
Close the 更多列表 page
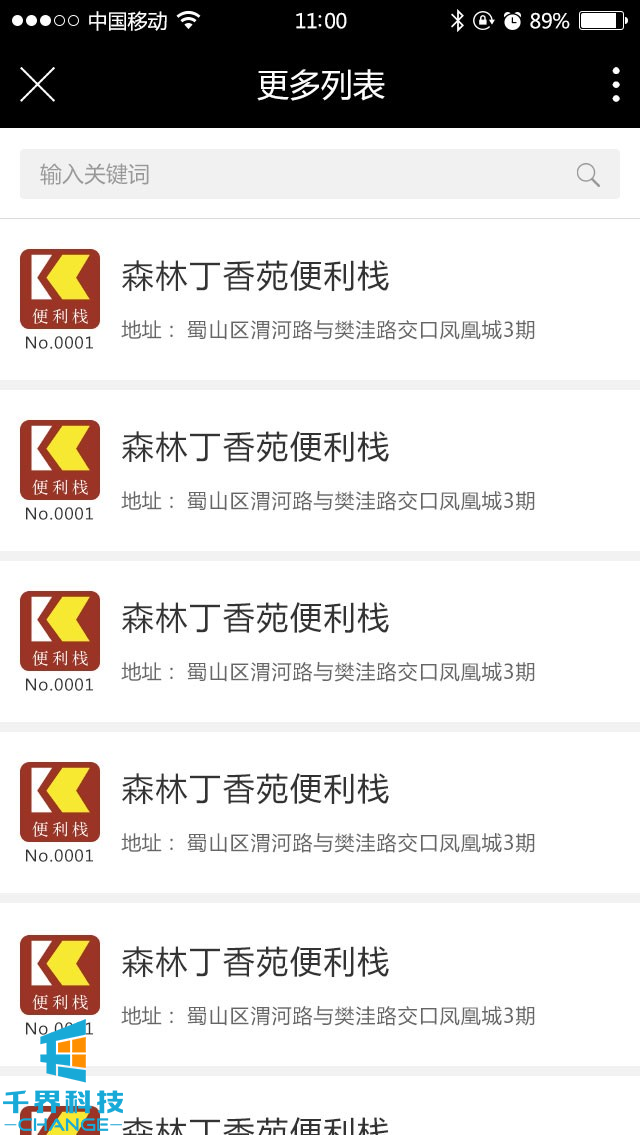pyautogui.click(x=37, y=85)
